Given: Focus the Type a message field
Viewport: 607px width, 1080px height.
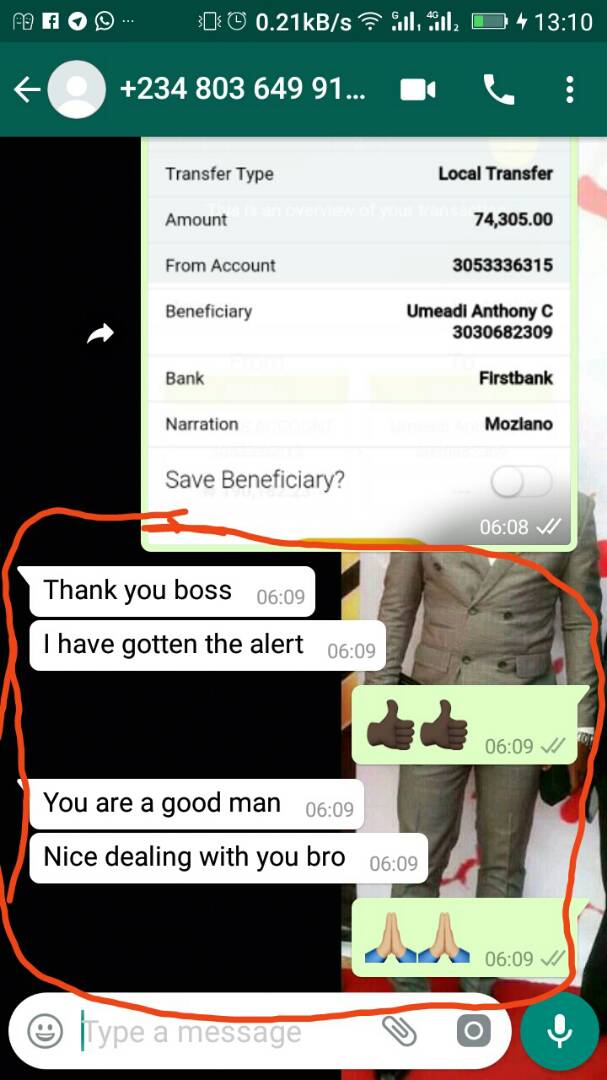Looking at the screenshot, I should pyautogui.click(x=220, y=1031).
